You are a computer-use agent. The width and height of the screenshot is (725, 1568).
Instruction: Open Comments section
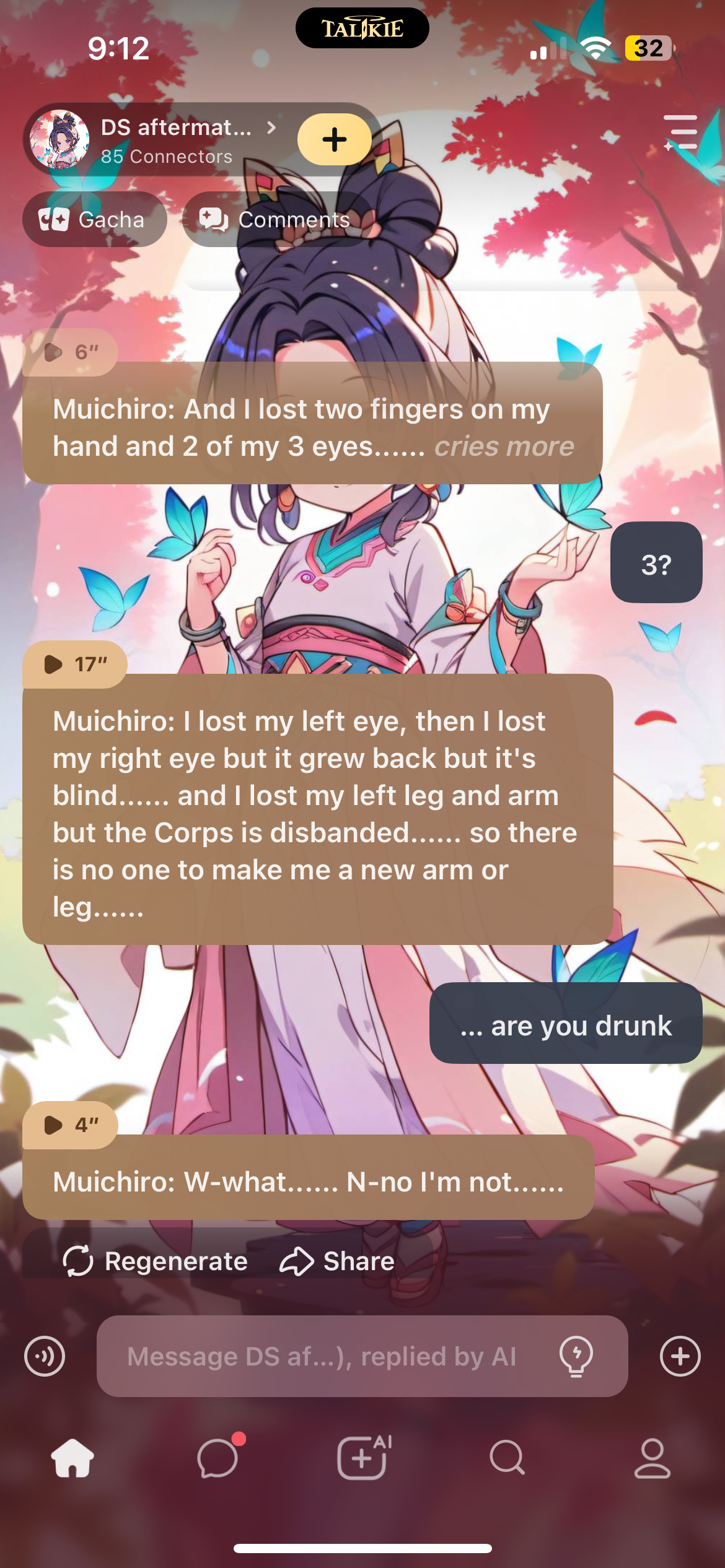(x=276, y=219)
